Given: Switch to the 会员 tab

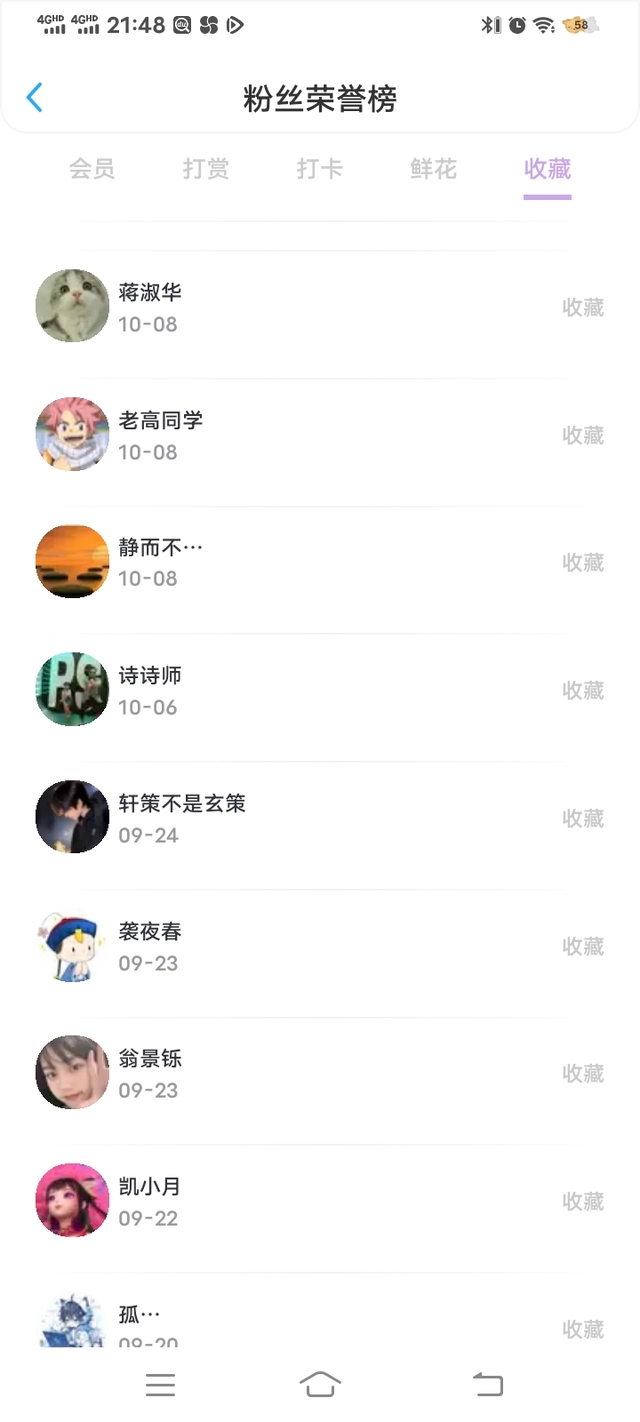Looking at the screenshot, I should [92, 169].
